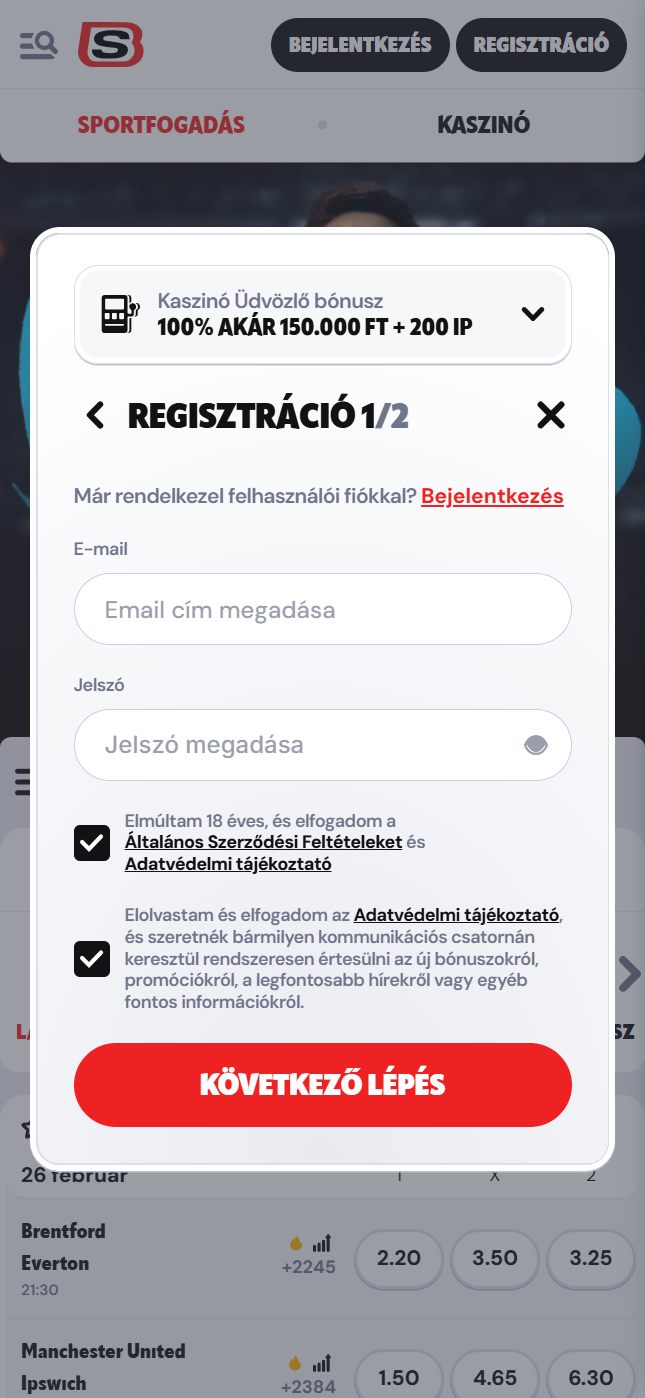Screen dimensions: 645x1398
Task: Uncheck the marketing communication consent checkbox
Action: pos(92,959)
